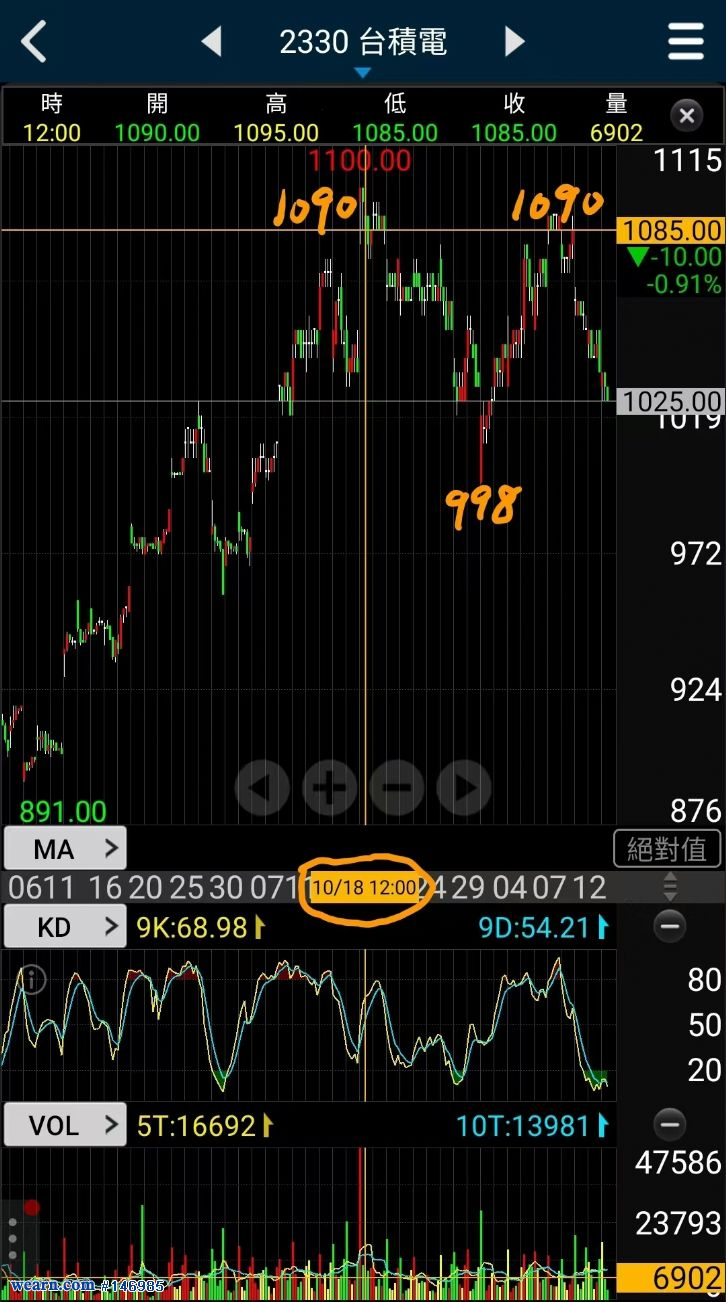This screenshot has width=726, height=1302.
Task: Toggle the 絕對值 scale button
Action: (666, 849)
